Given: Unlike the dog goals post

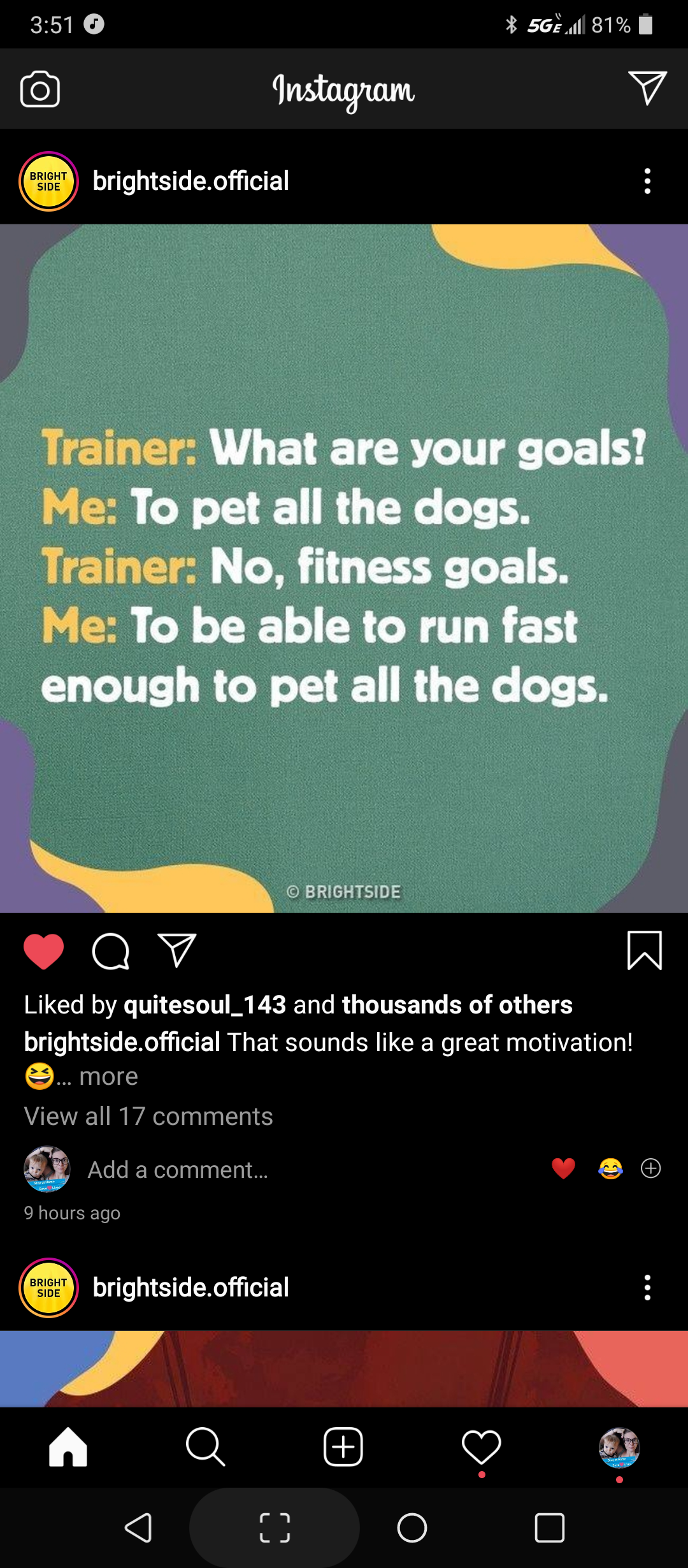Looking at the screenshot, I should [x=43, y=951].
